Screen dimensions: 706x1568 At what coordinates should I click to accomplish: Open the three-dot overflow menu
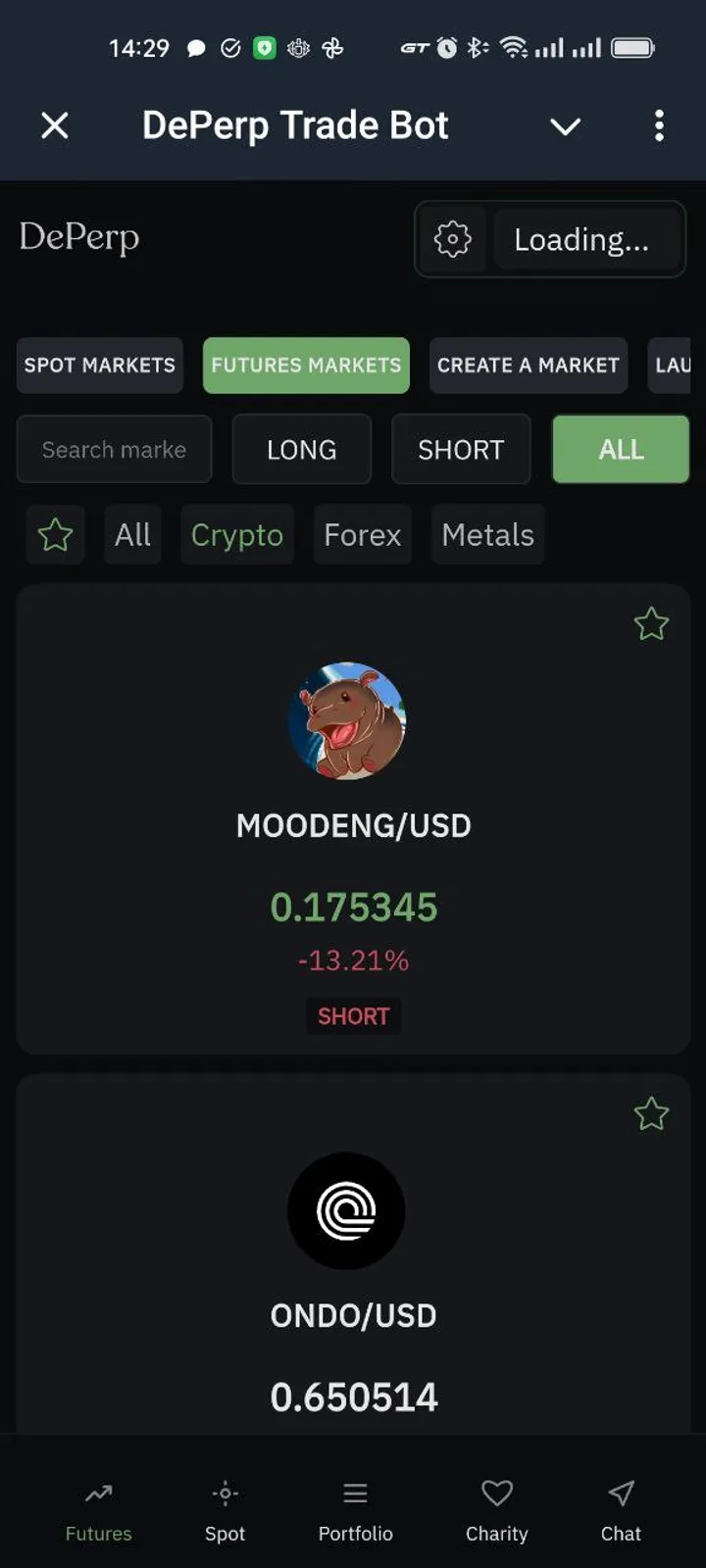659,125
